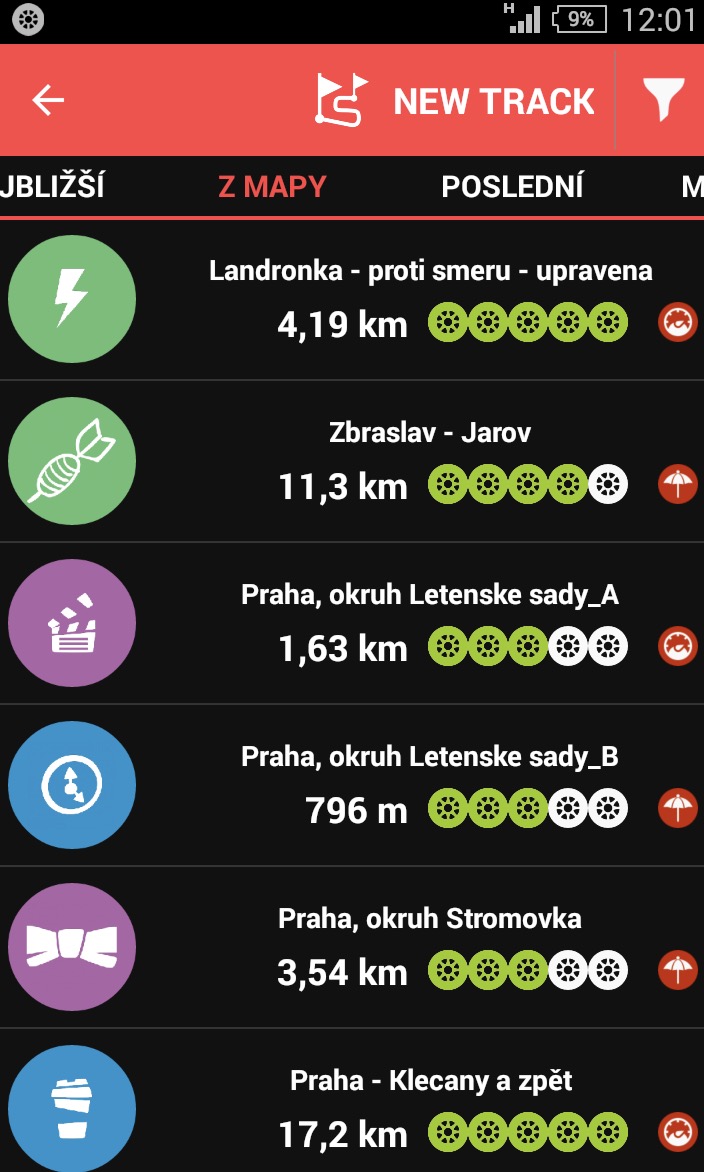Screen dimensions: 704x1172
Task: Open the filter options
Action: click(662, 101)
